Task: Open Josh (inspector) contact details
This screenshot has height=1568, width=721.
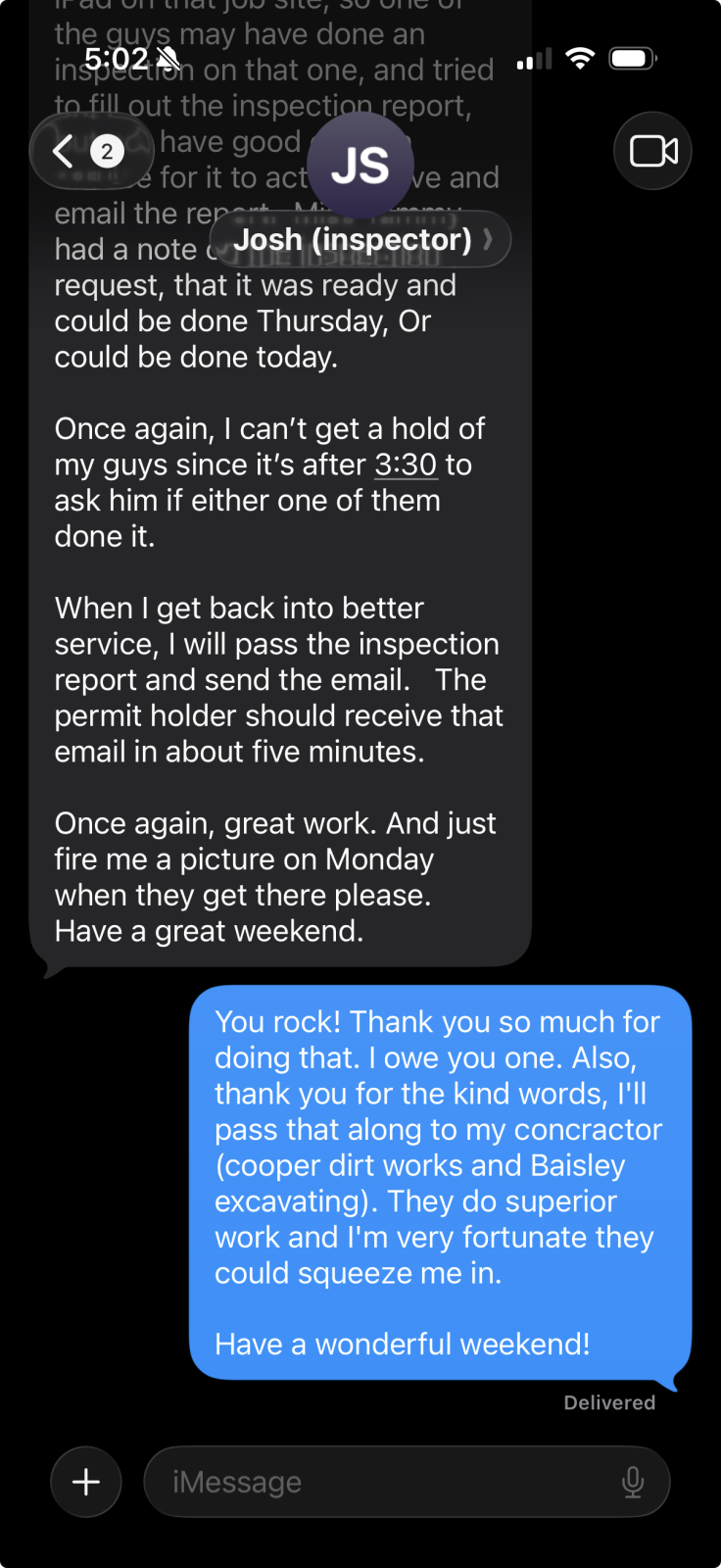Action: click(360, 239)
